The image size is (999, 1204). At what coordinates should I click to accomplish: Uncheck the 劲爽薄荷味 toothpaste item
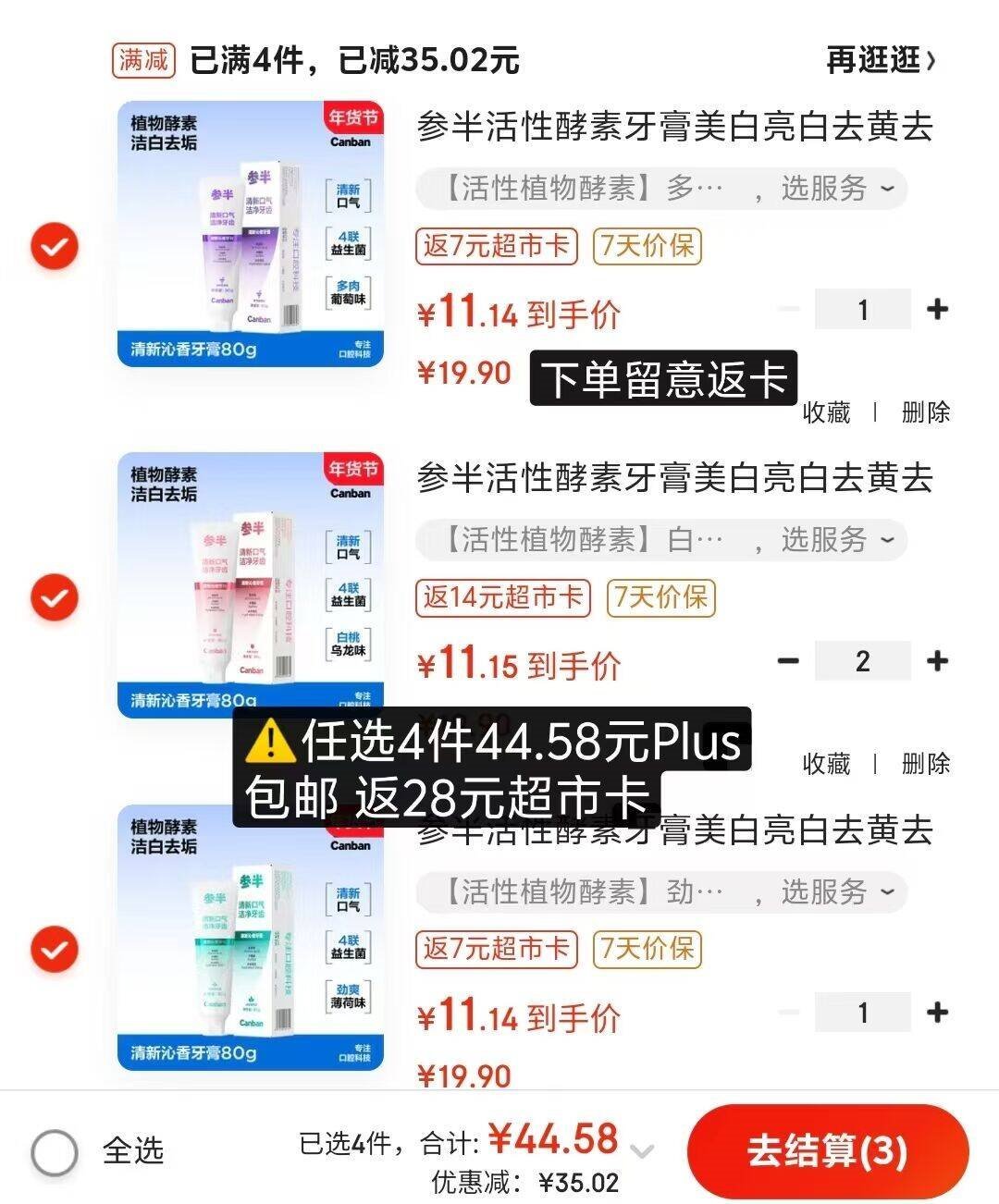coord(55,950)
